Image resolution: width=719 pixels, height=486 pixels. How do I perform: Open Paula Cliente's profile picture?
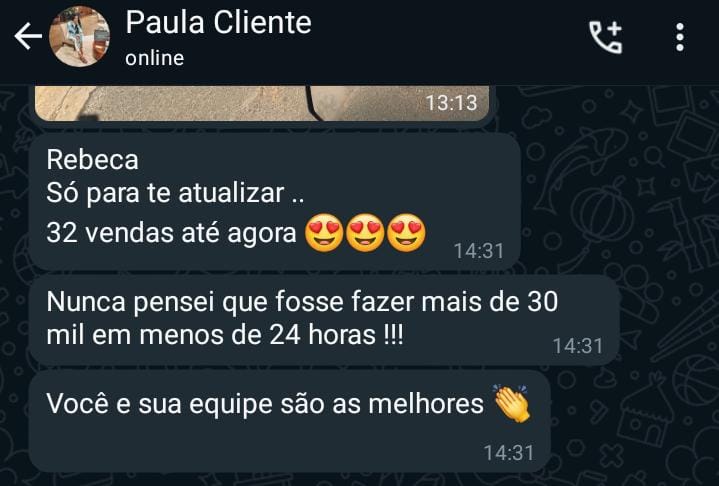click(x=79, y=37)
